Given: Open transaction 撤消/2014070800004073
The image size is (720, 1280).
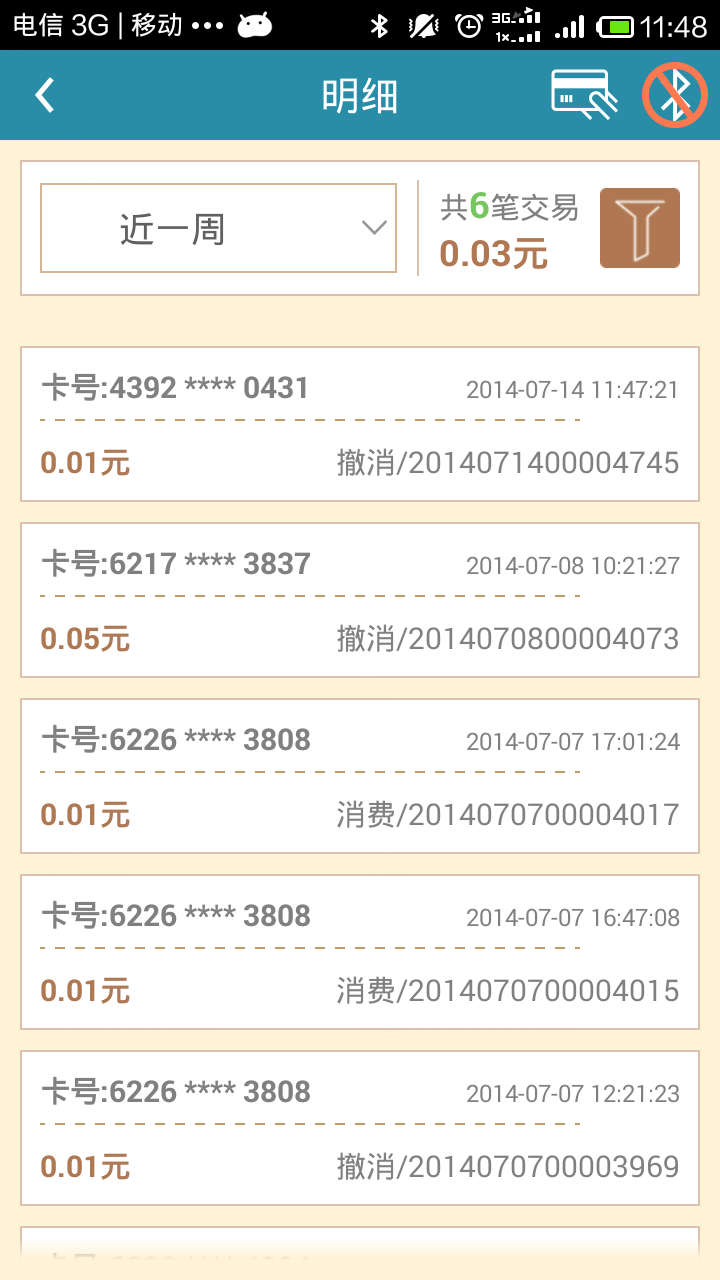Looking at the screenshot, I should click(x=360, y=600).
